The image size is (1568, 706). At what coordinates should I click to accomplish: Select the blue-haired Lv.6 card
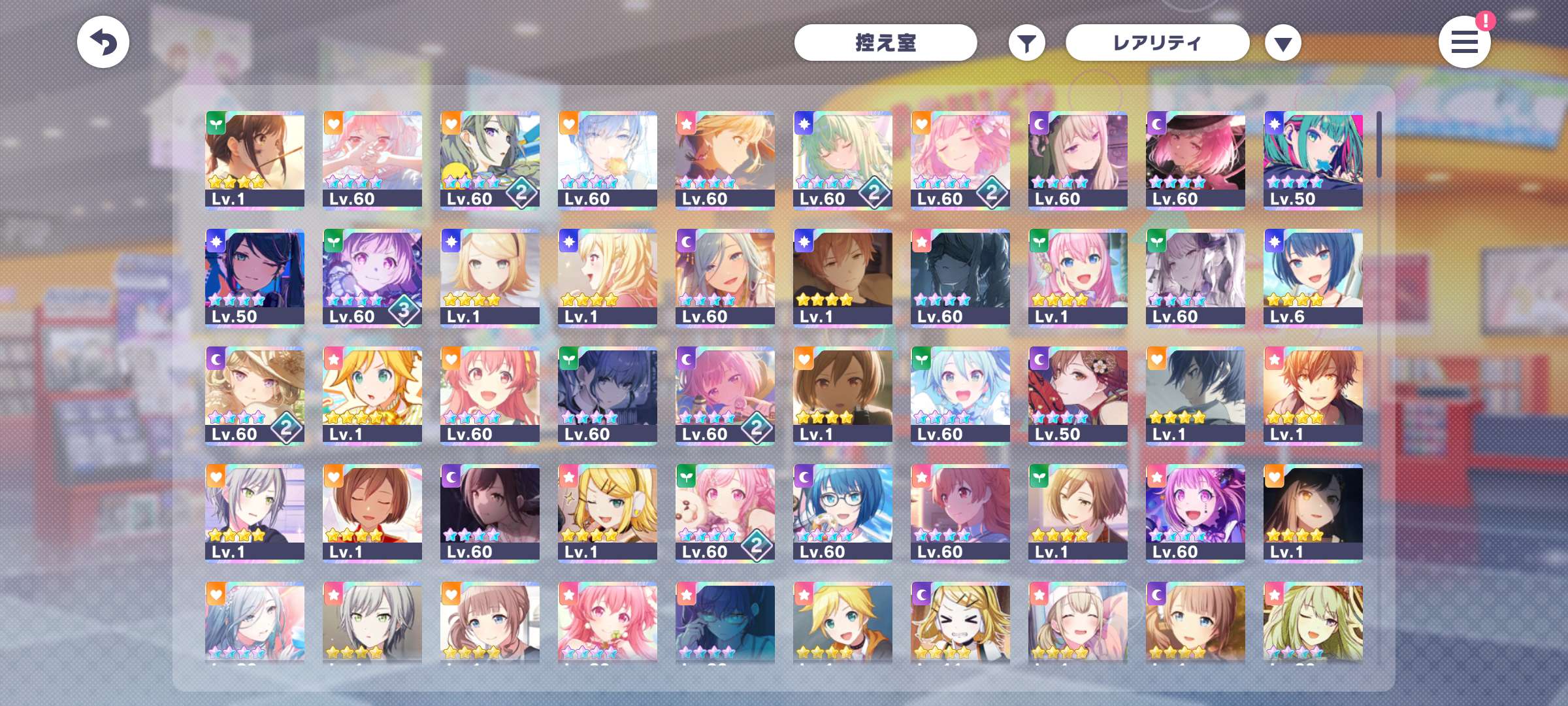pos(1313,278)
